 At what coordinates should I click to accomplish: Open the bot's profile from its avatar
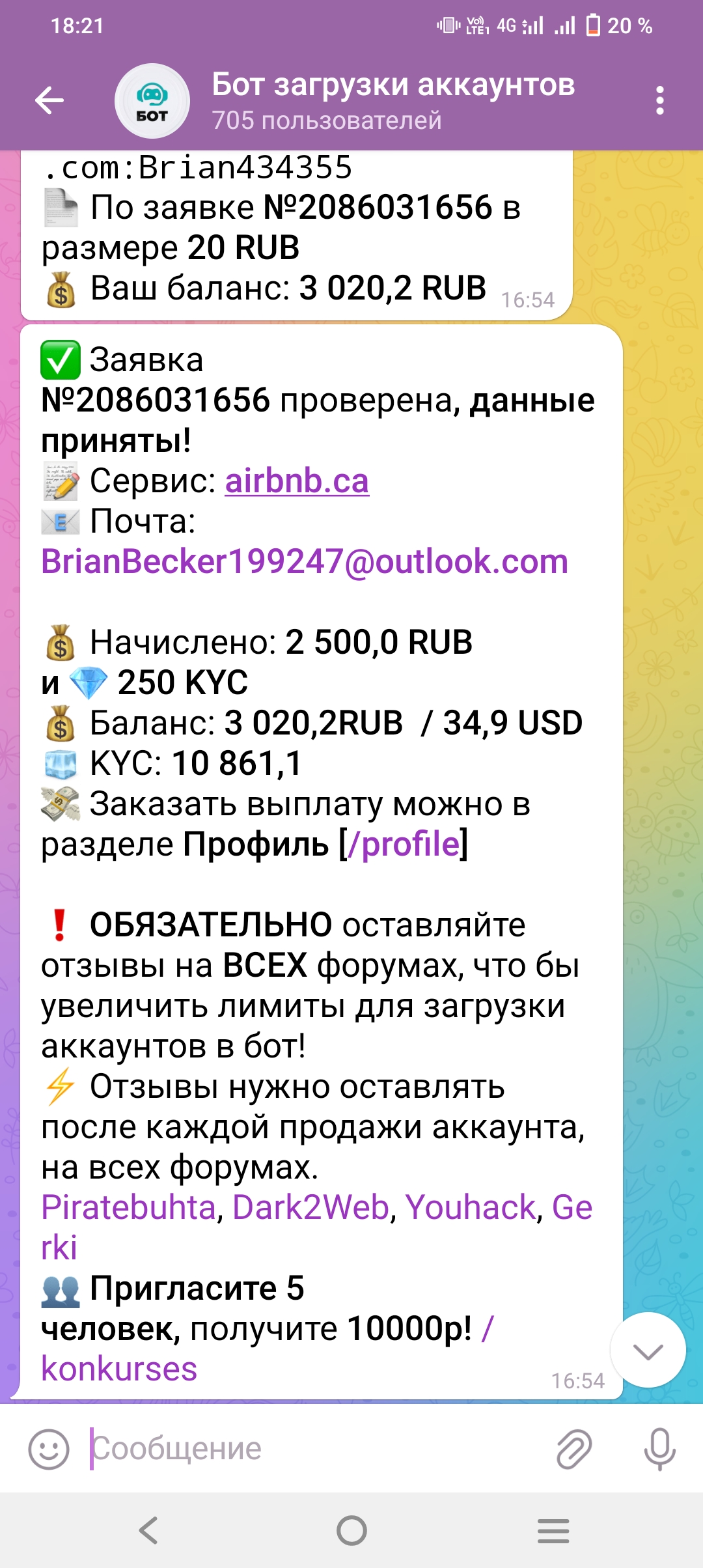point(152,101)
